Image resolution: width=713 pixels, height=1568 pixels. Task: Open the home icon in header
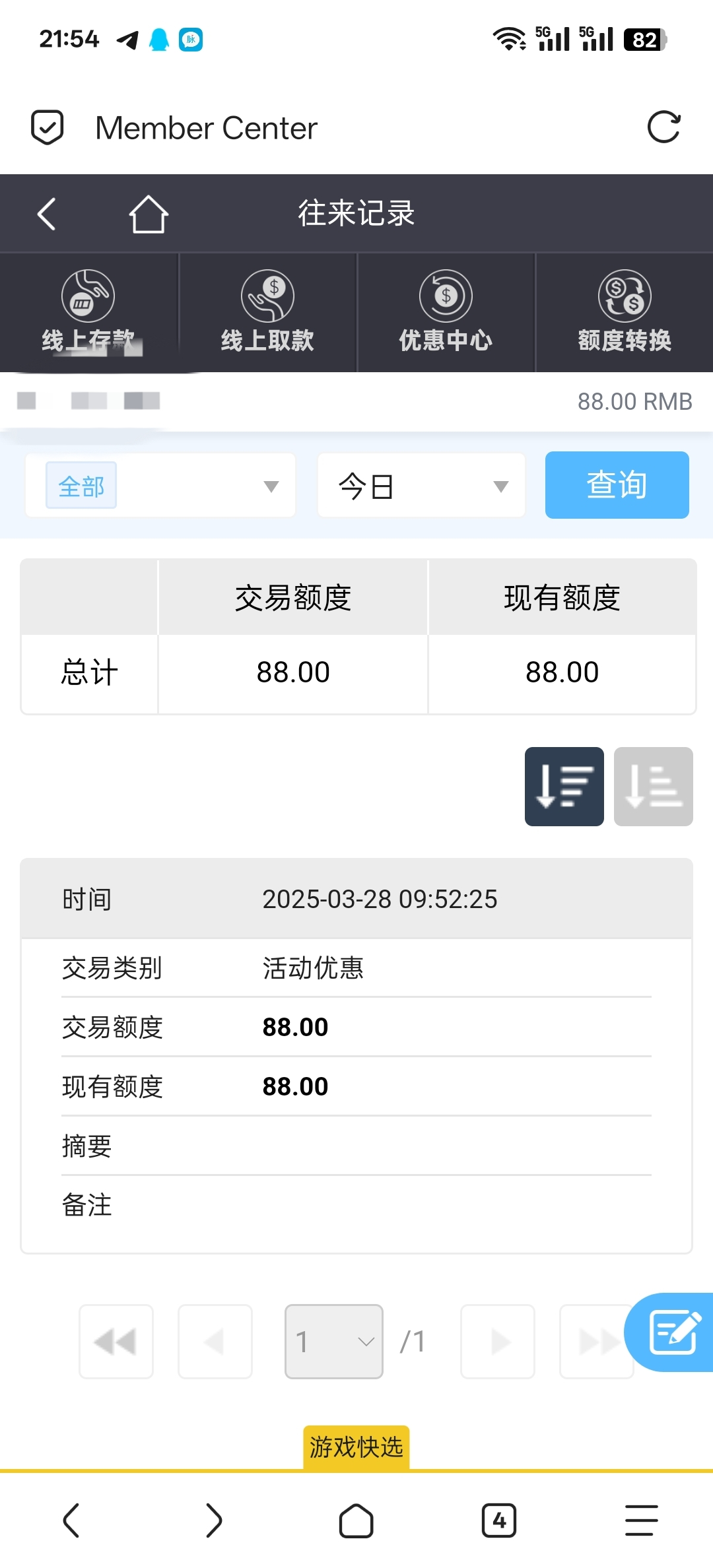[148, 214]
